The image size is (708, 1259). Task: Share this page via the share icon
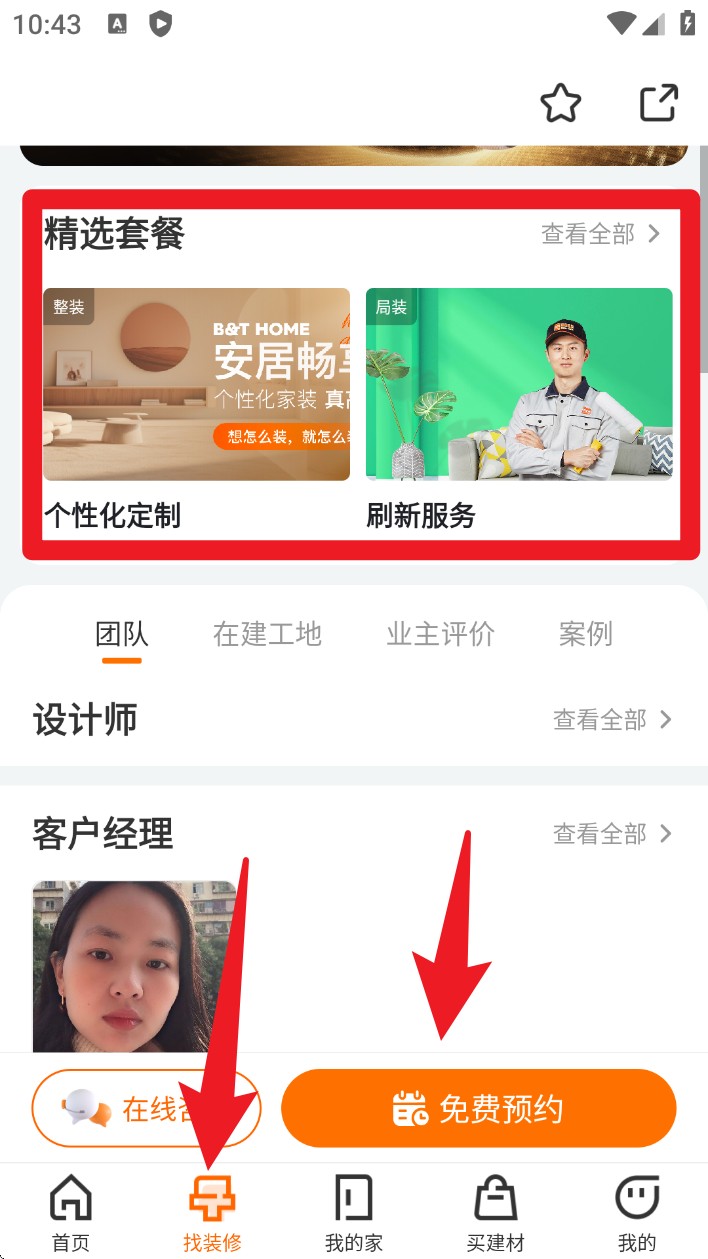(658, 103)
